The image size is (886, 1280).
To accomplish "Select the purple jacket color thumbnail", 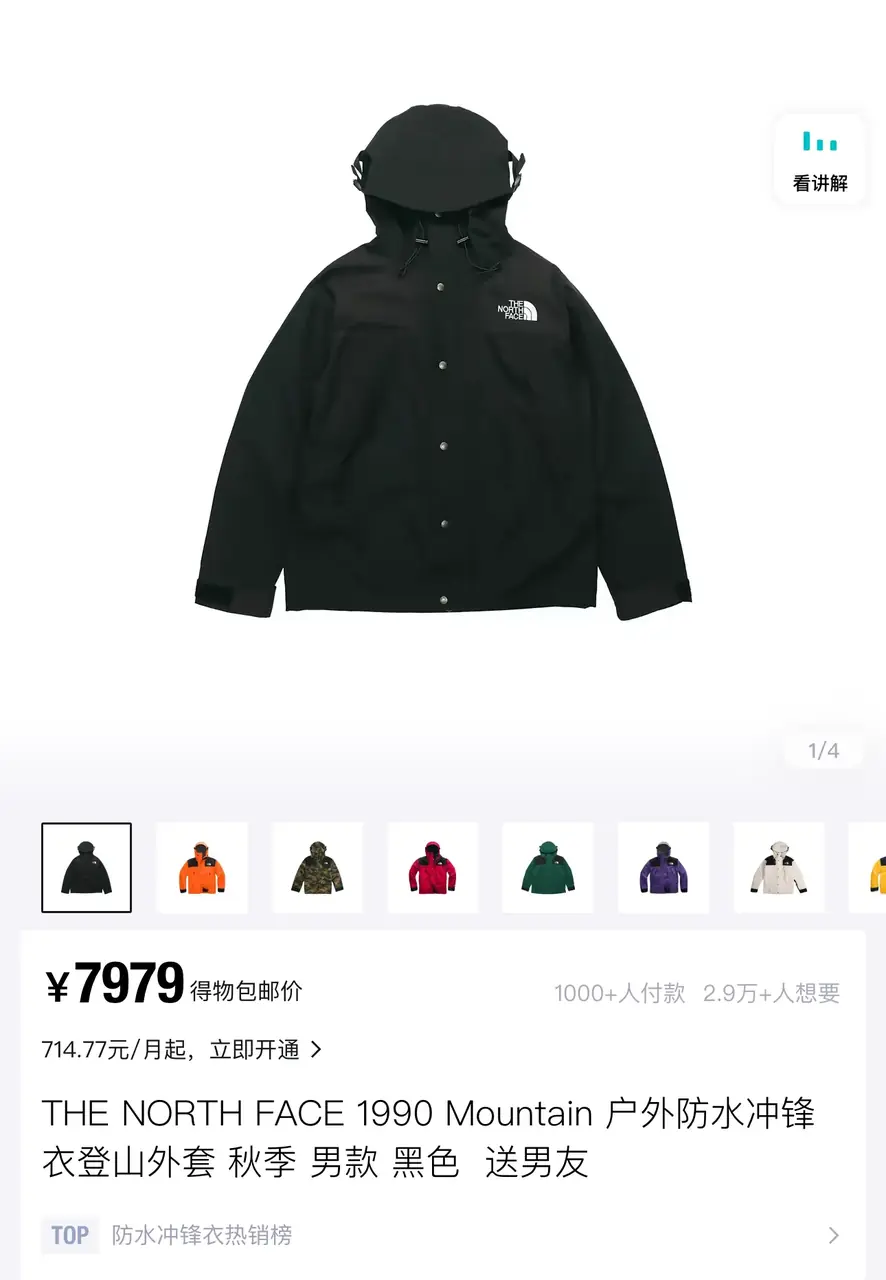I will [x=663, y=868].
